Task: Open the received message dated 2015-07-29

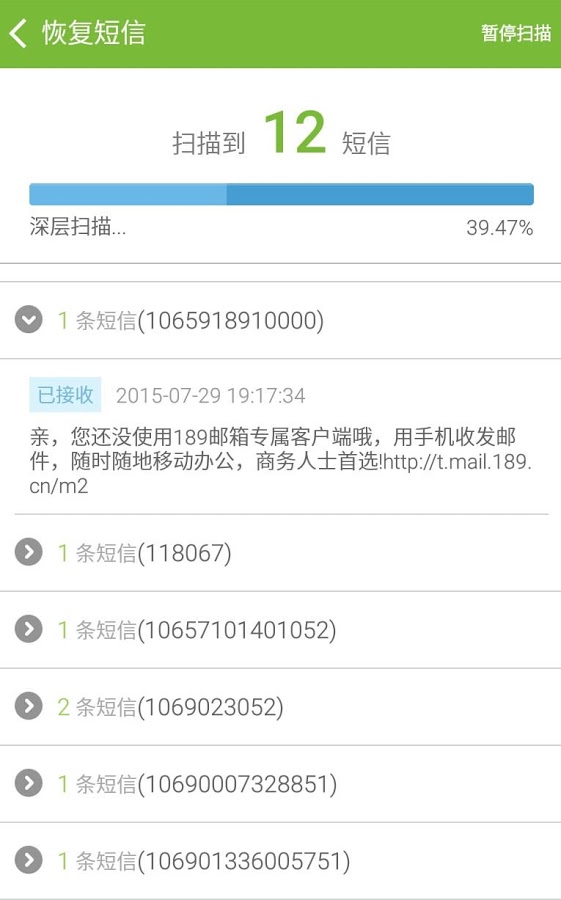Action: [x=280, y=437]
